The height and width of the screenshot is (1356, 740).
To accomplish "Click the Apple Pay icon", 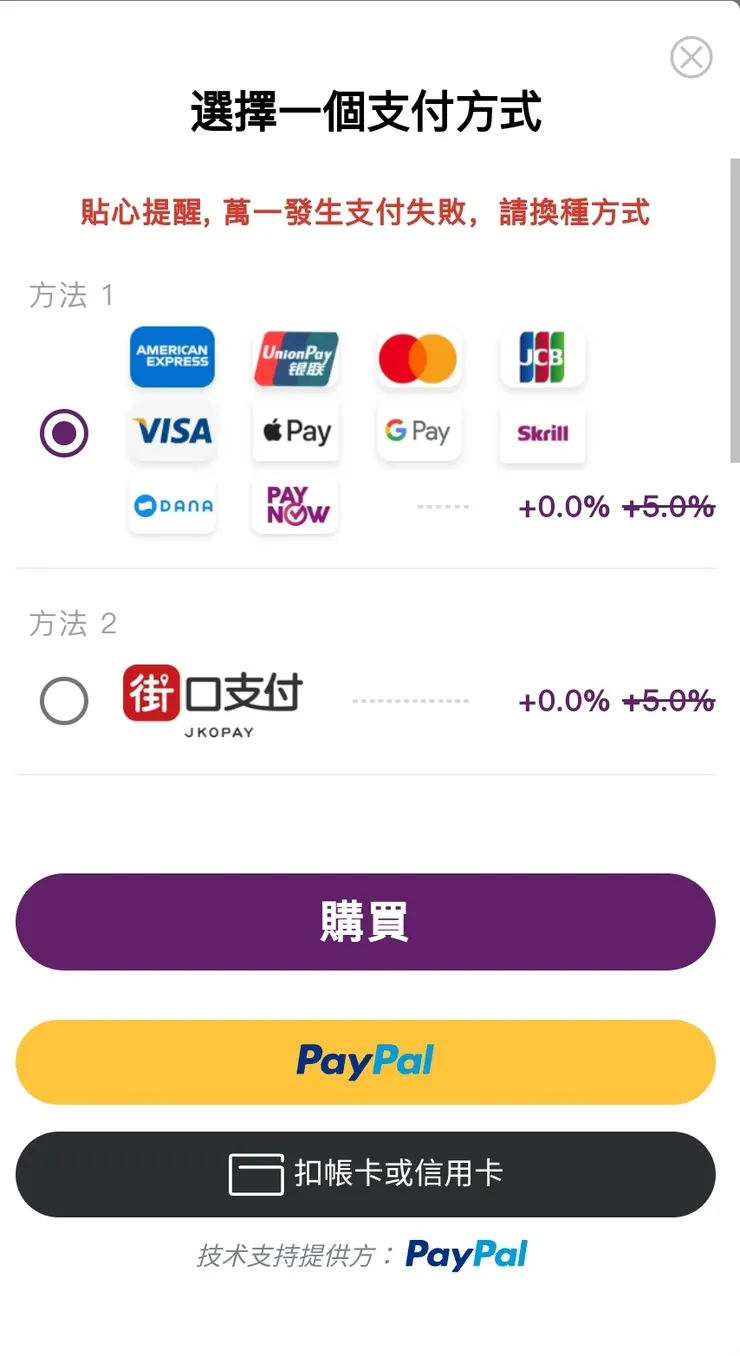I will (296, 432).
